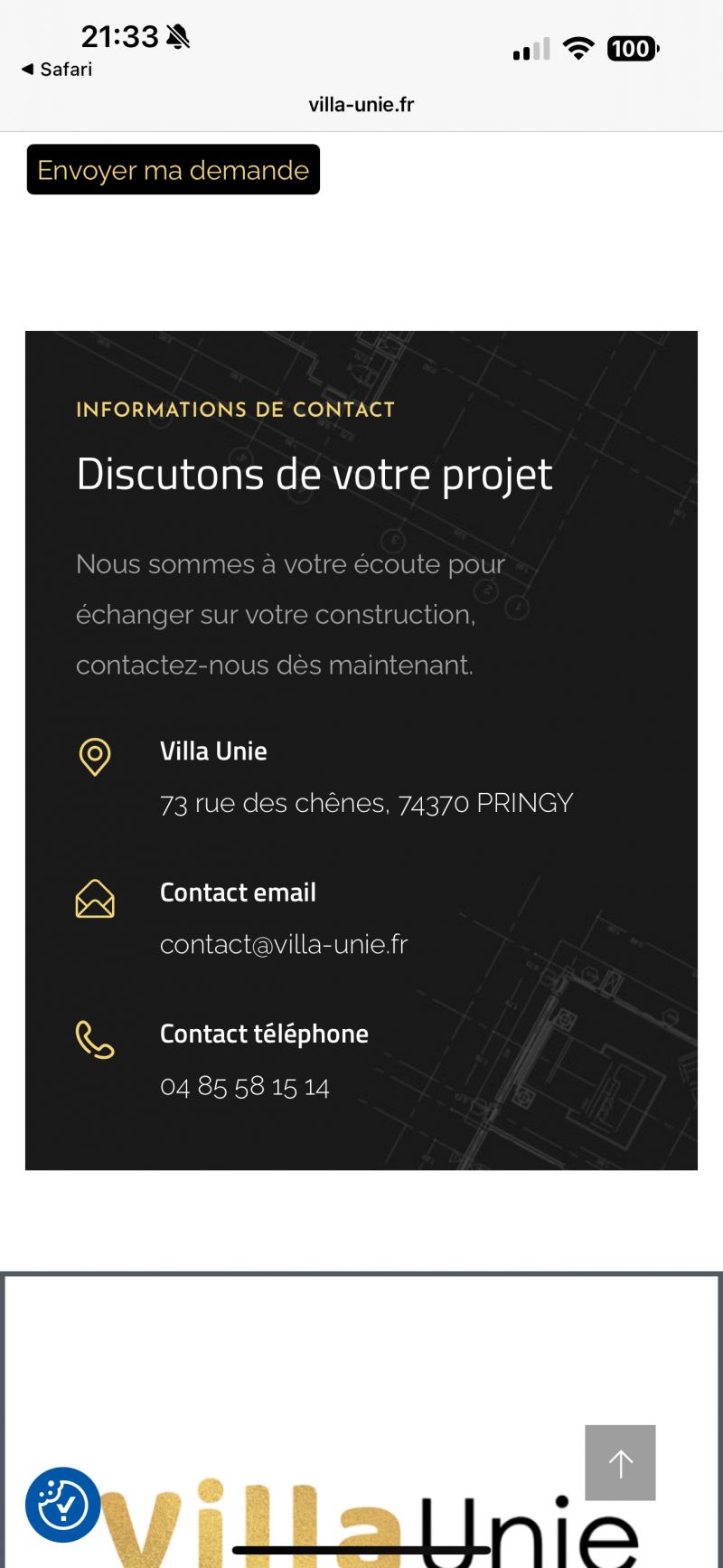
Task: Tap the Envoyer ma demande button
Action: pos(174,169)
